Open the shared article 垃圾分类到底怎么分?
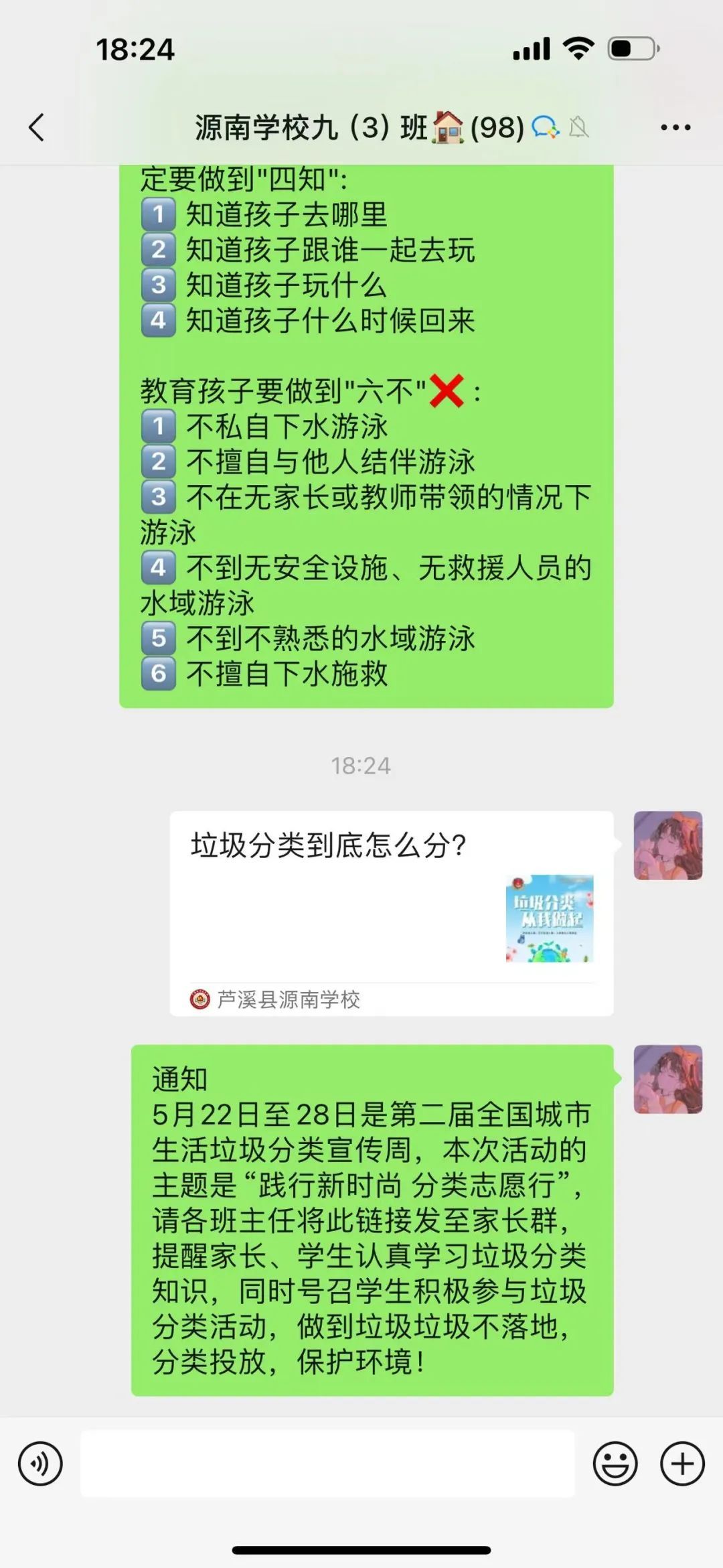Screen dimensions: 723x1568 (x=392, y=912)
